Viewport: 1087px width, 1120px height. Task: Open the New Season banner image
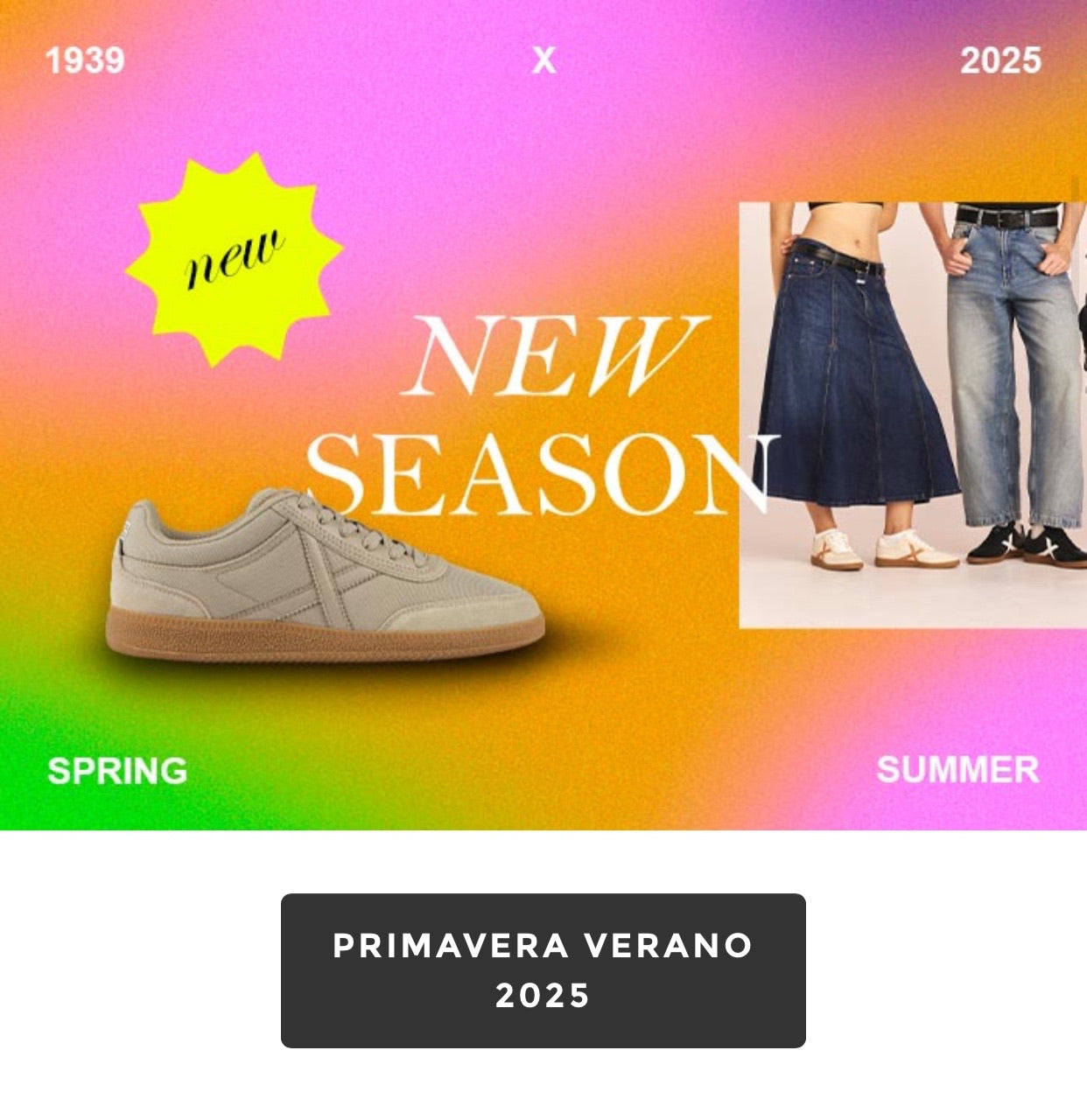tap(543, 415)
